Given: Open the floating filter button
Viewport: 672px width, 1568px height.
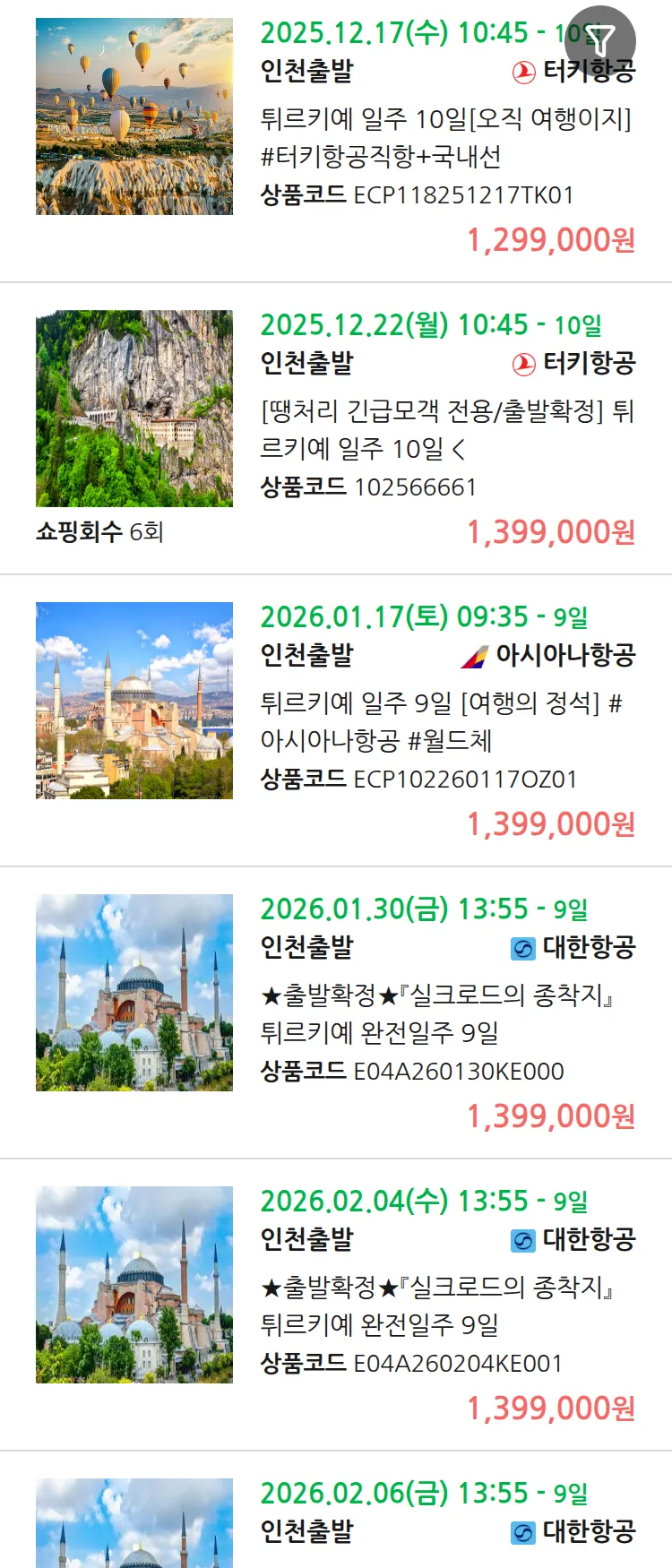Looking at the screenshot, I should coord(600,40).
